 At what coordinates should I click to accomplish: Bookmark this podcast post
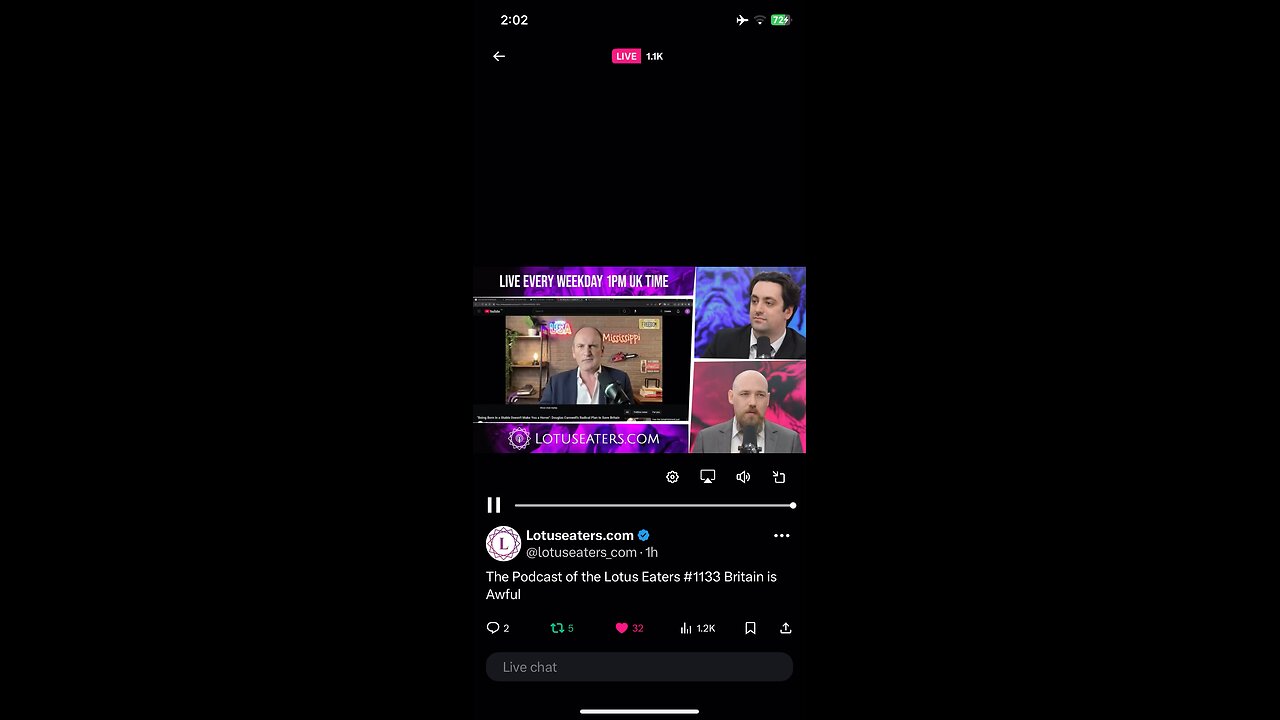[x=750, y=628]
